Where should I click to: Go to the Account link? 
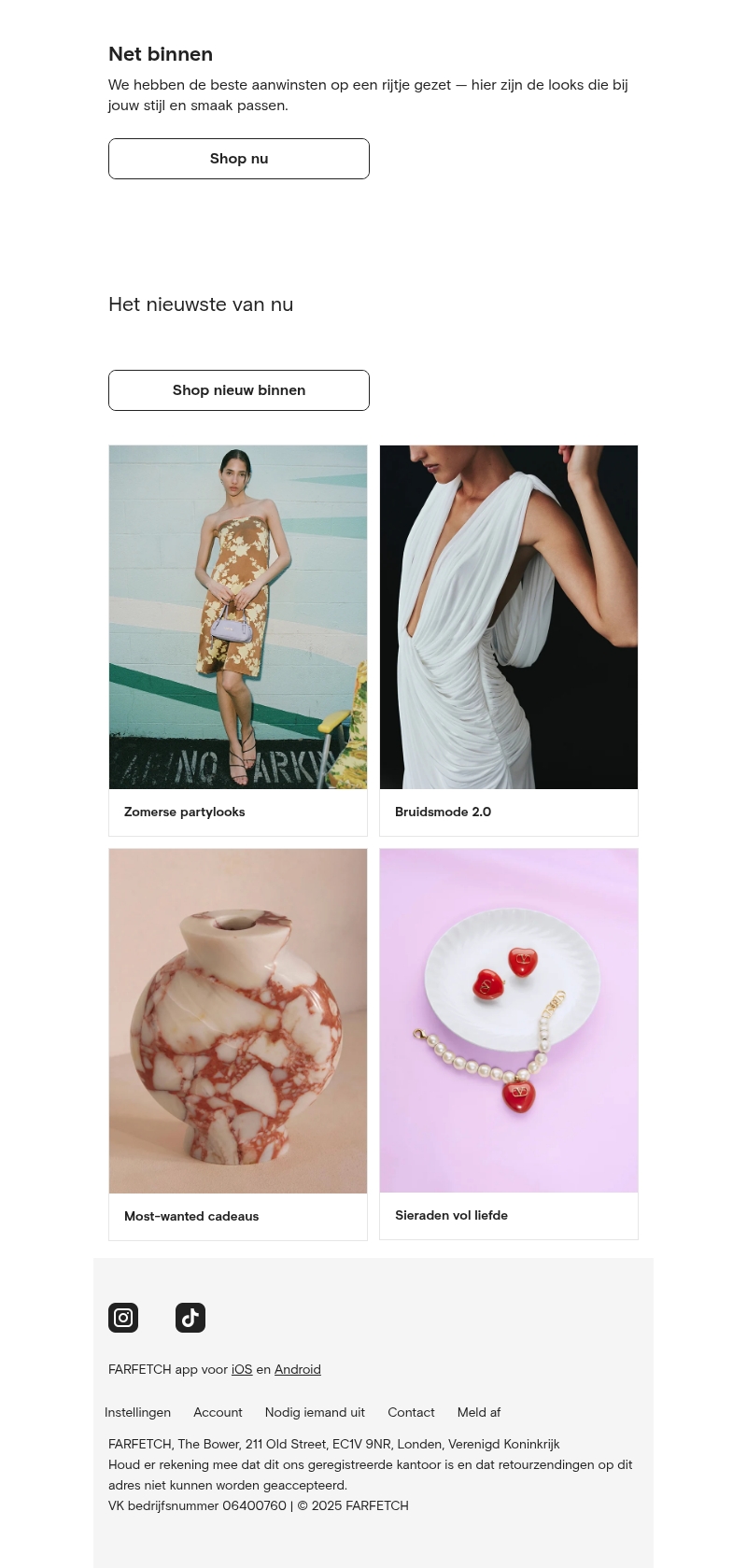(218, 1412)
